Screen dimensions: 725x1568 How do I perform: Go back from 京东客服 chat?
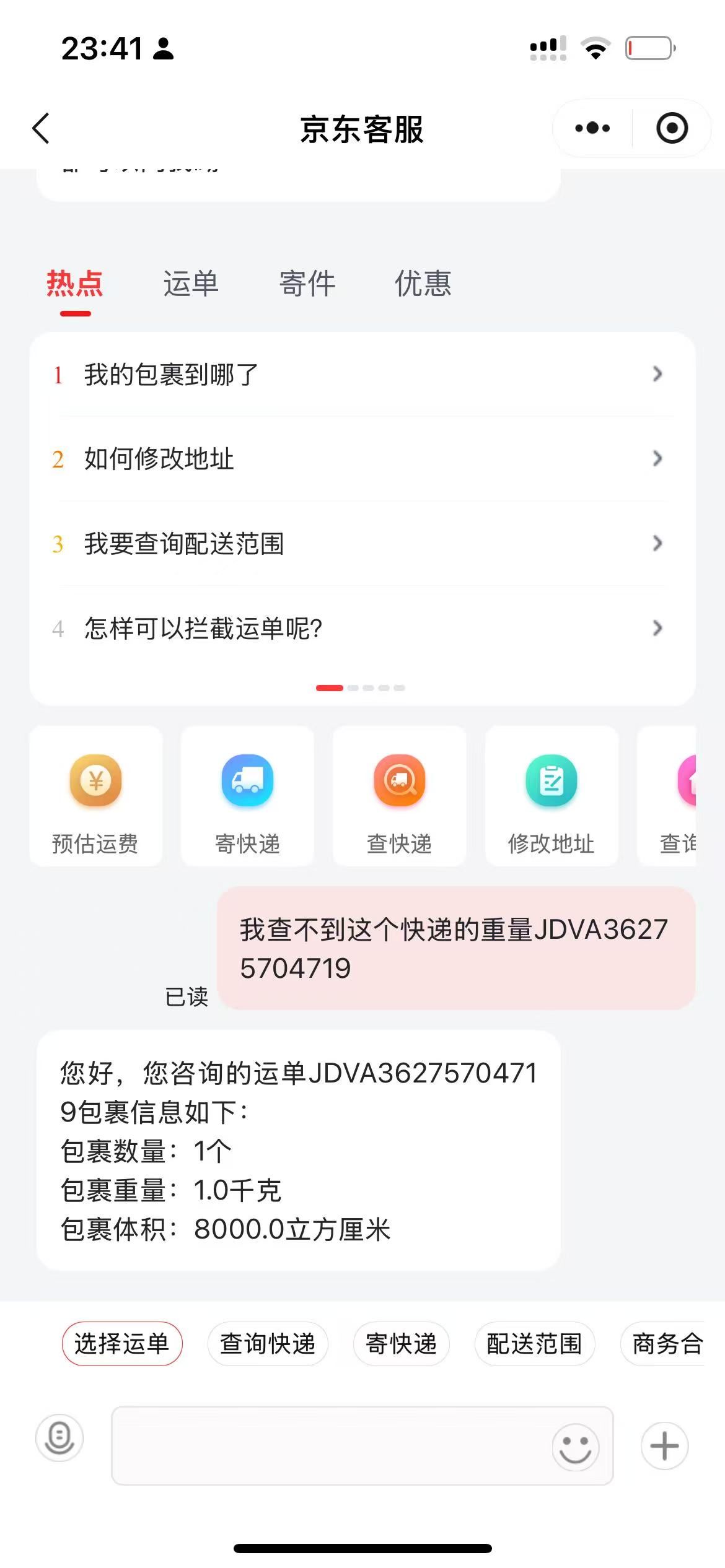click(x=42, y=129)
